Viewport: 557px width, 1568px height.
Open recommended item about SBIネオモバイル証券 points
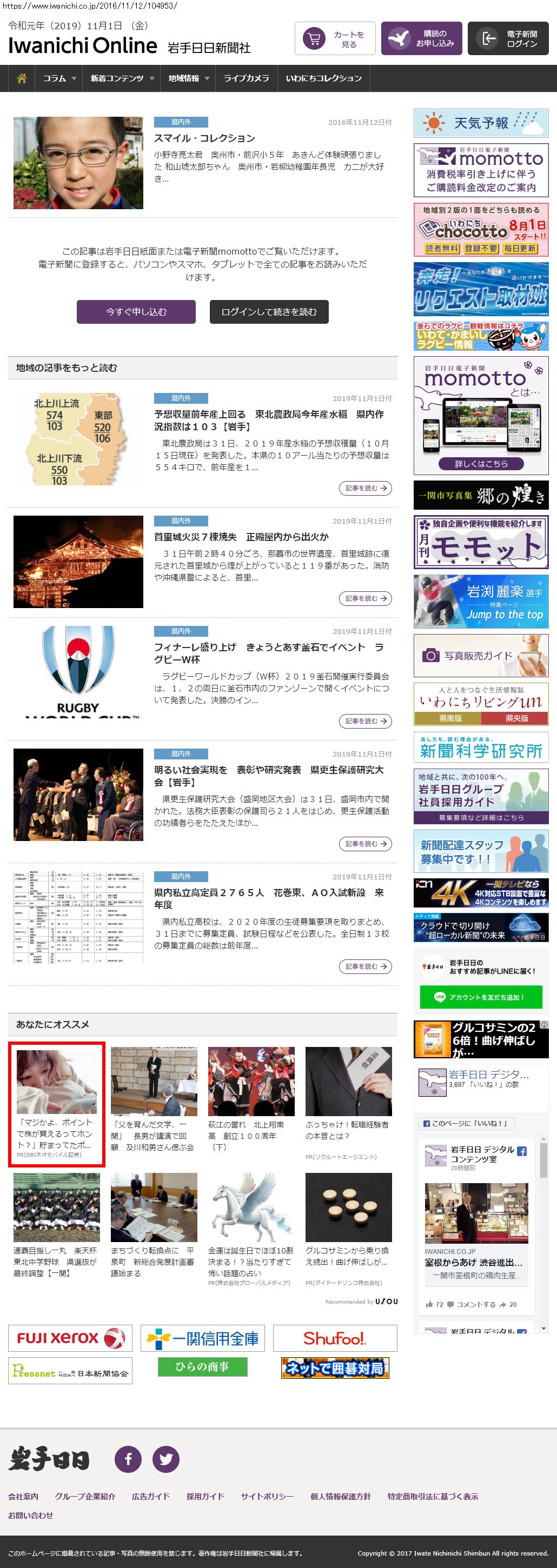(x=56, y=1103)
